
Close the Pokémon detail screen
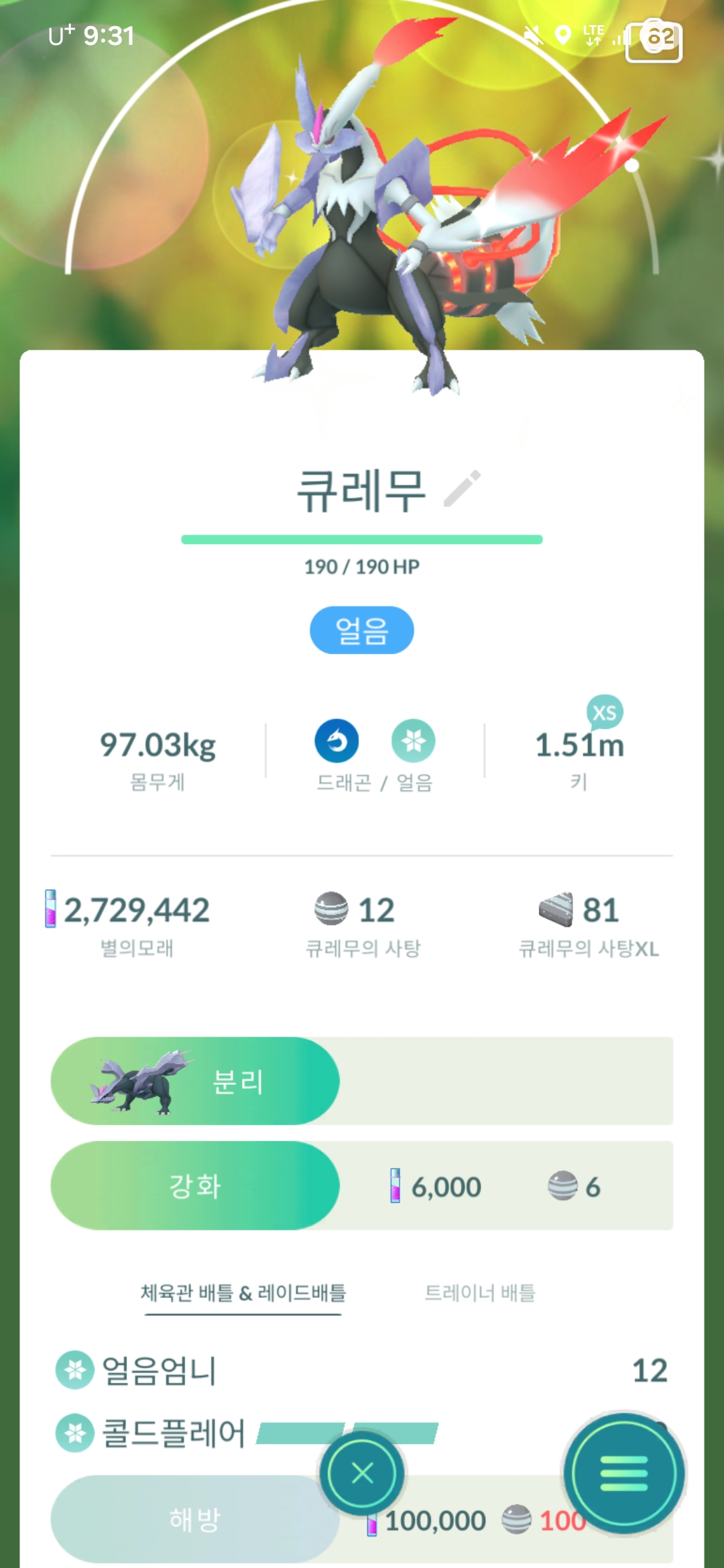(362, 1473)
